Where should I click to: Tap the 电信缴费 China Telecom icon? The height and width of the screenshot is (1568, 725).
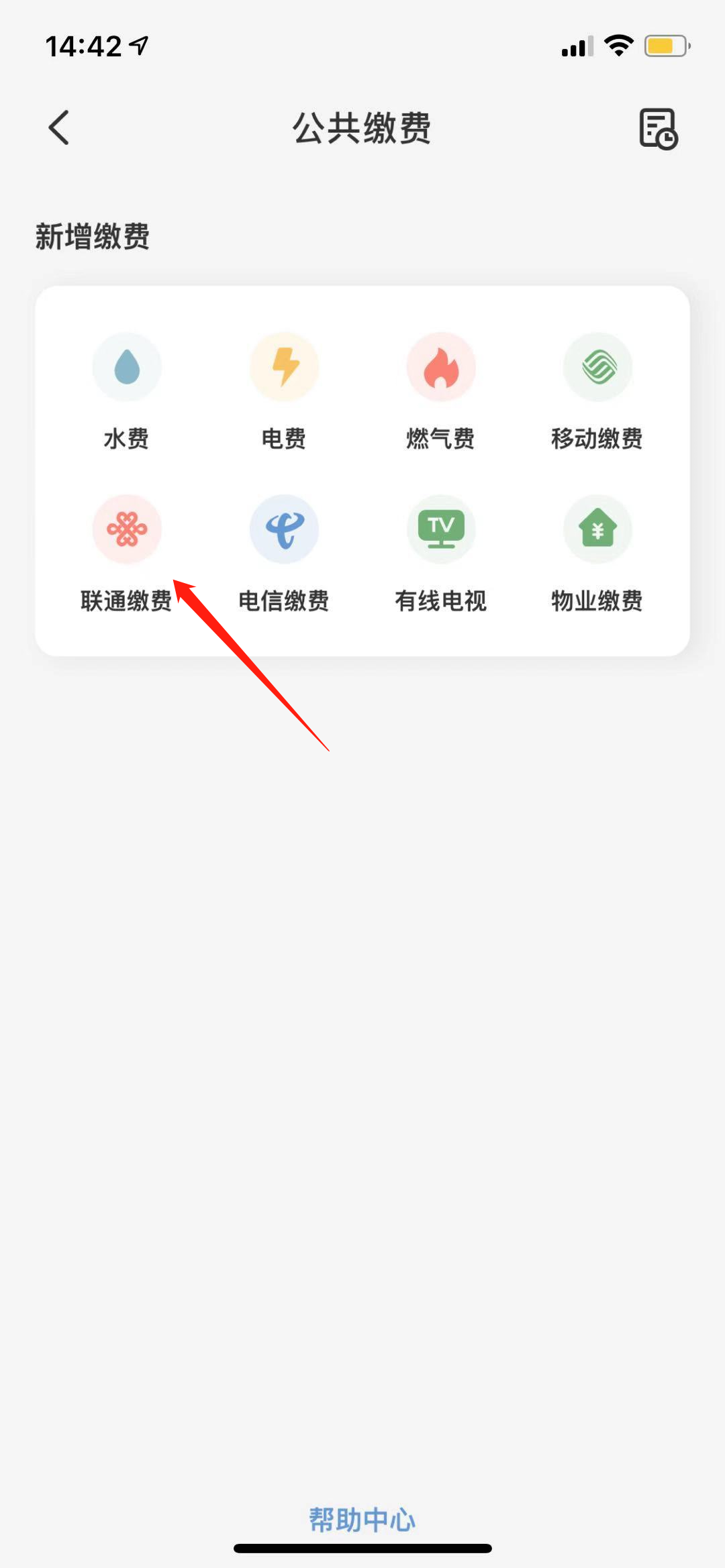click(x=284, y=529)
